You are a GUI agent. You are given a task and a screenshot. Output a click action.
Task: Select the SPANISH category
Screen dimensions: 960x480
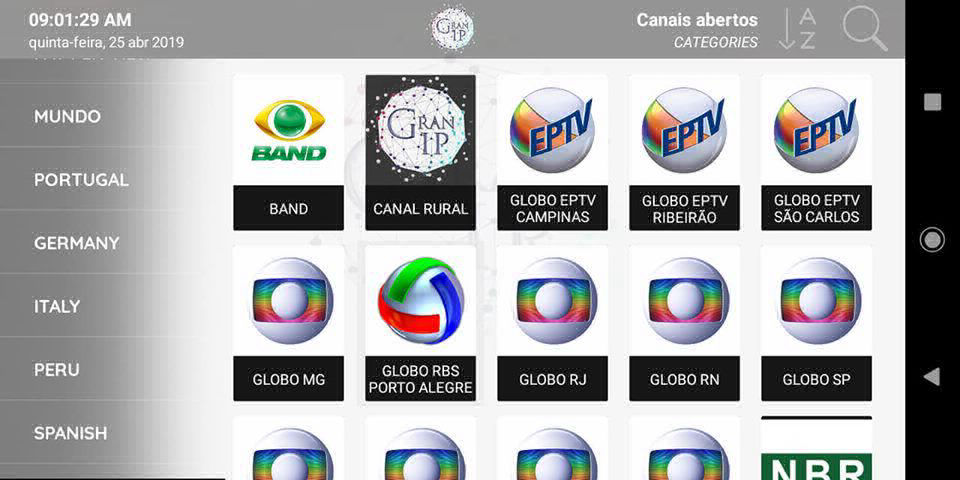coord(70,433)
